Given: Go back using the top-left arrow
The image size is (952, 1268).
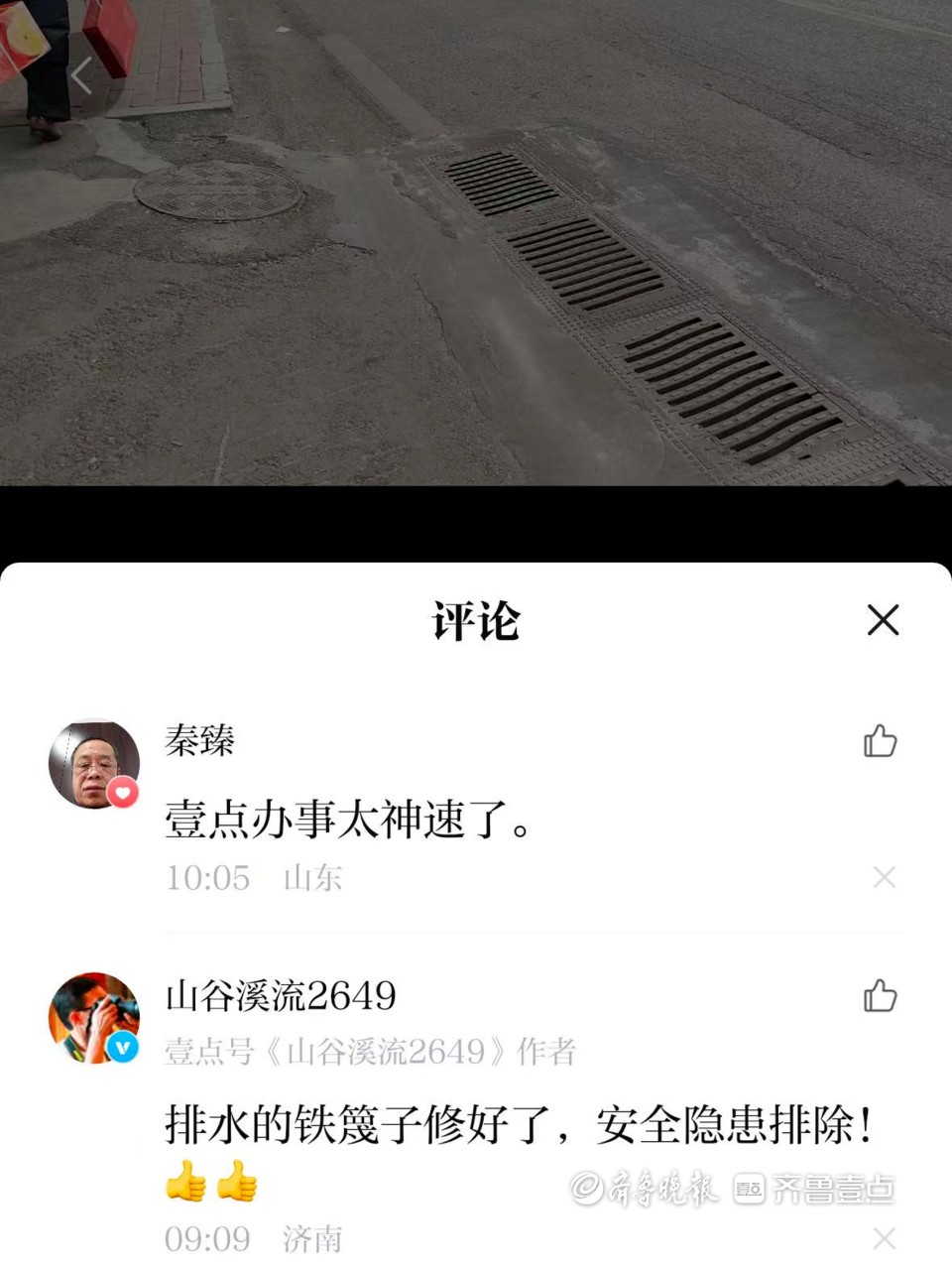Looking at the screenshot, I should (81, 75).
